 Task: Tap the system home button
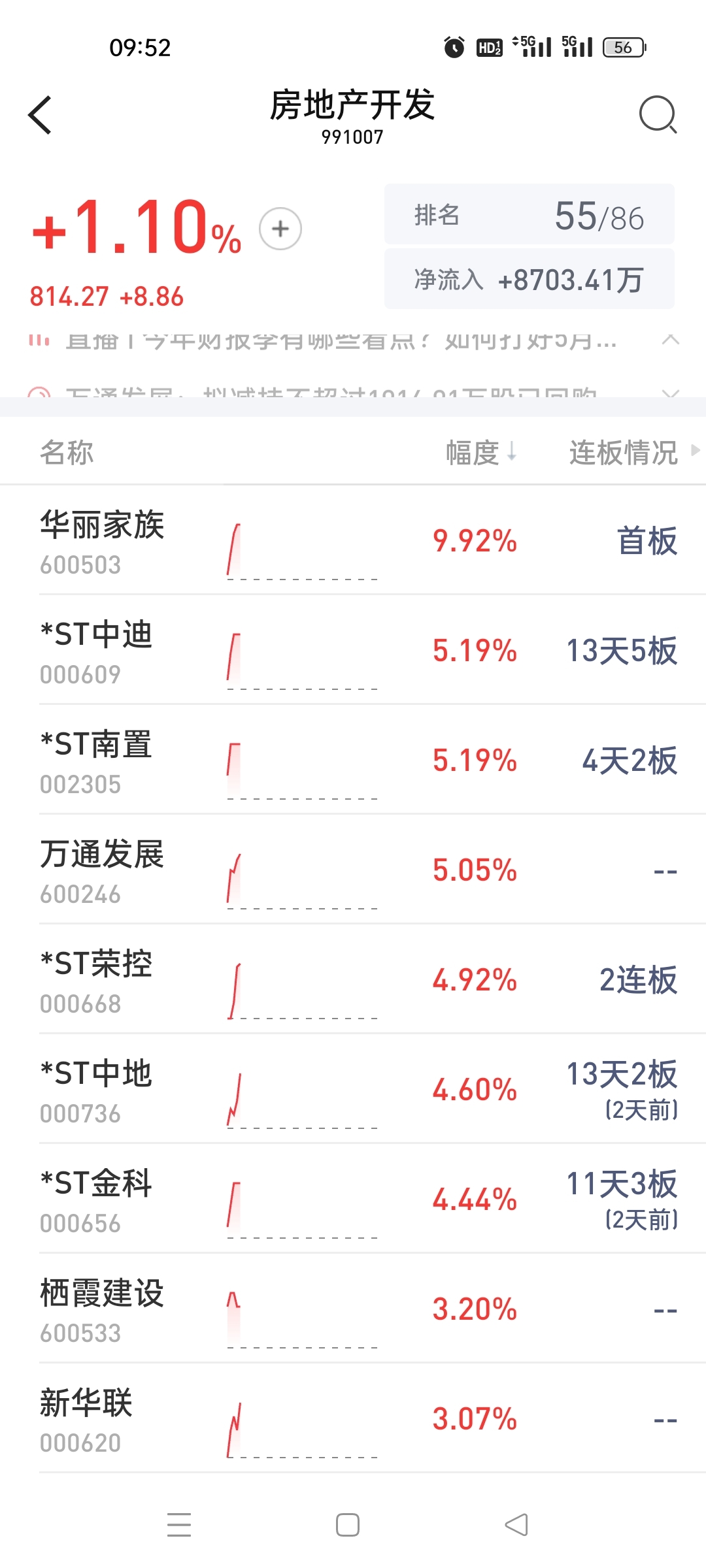[x=348, y=1525]
